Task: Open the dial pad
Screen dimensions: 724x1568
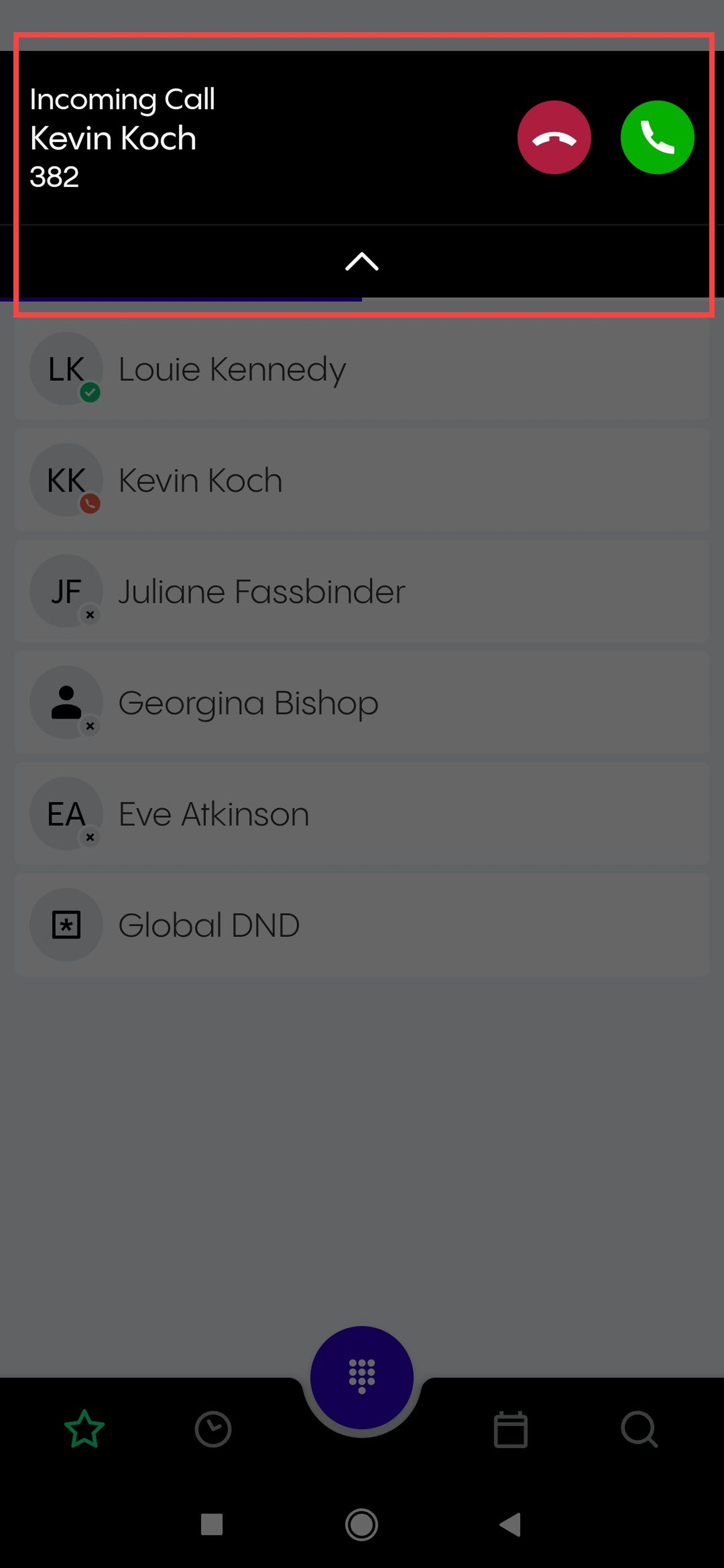Action: [362, 1376]
